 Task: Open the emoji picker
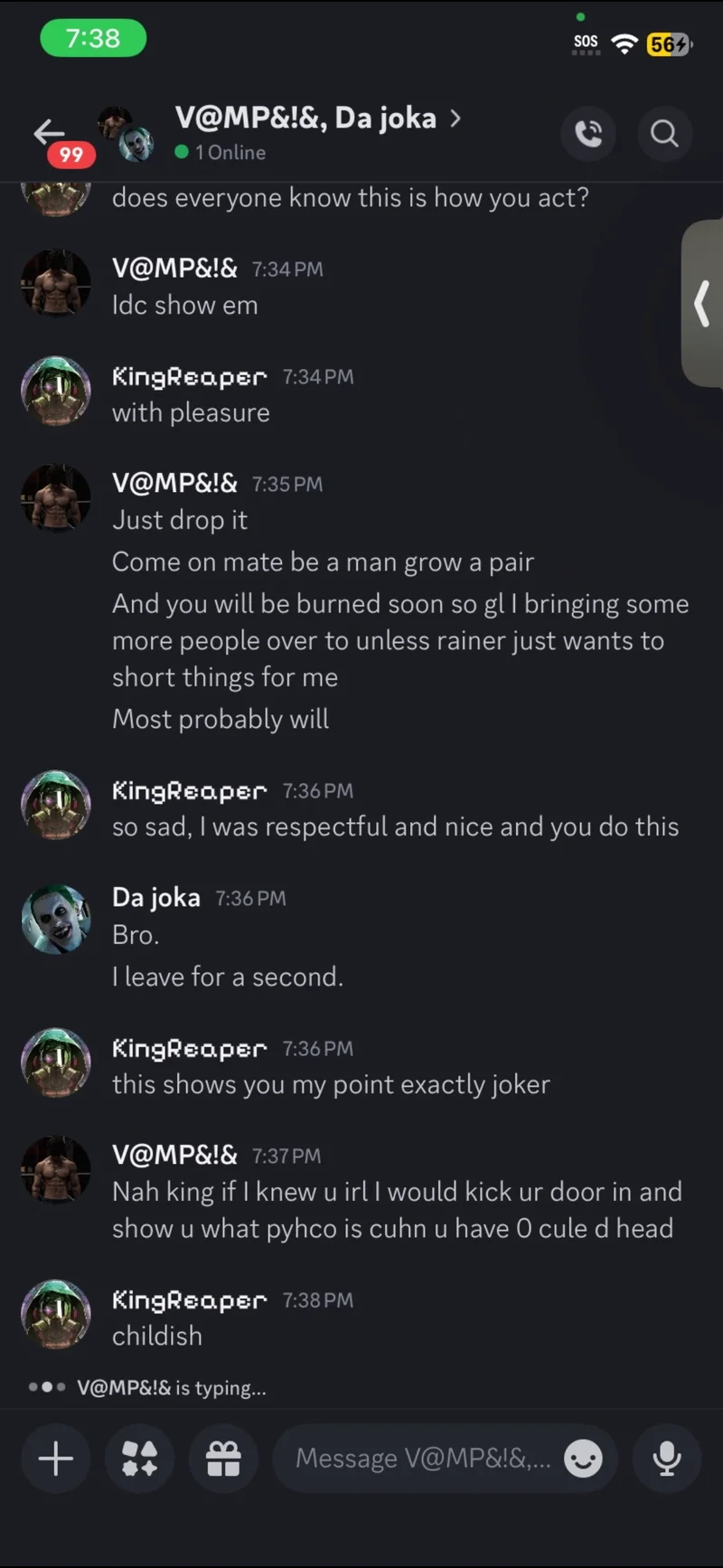583,1459
